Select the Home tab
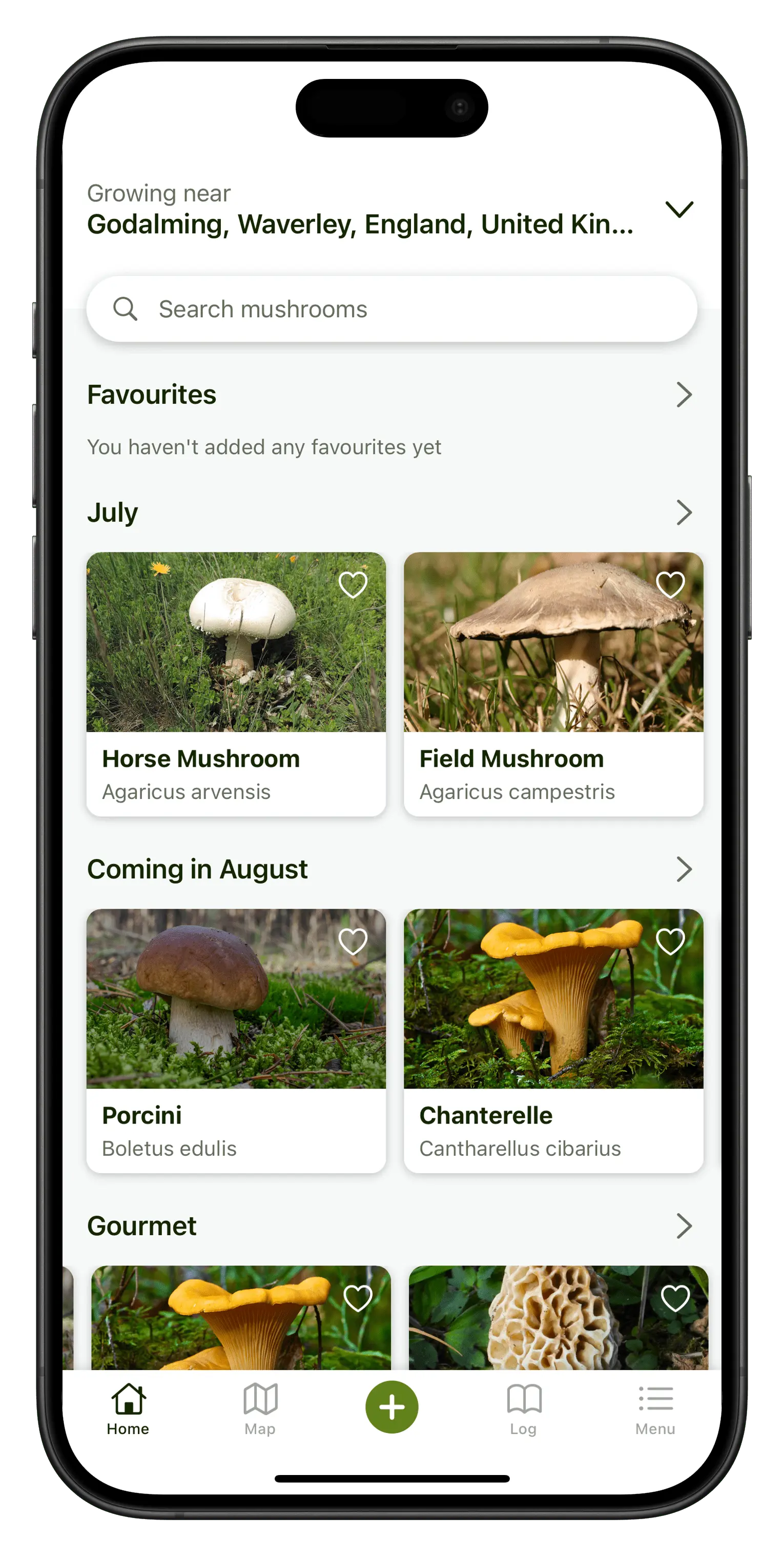 [128, 1408]
